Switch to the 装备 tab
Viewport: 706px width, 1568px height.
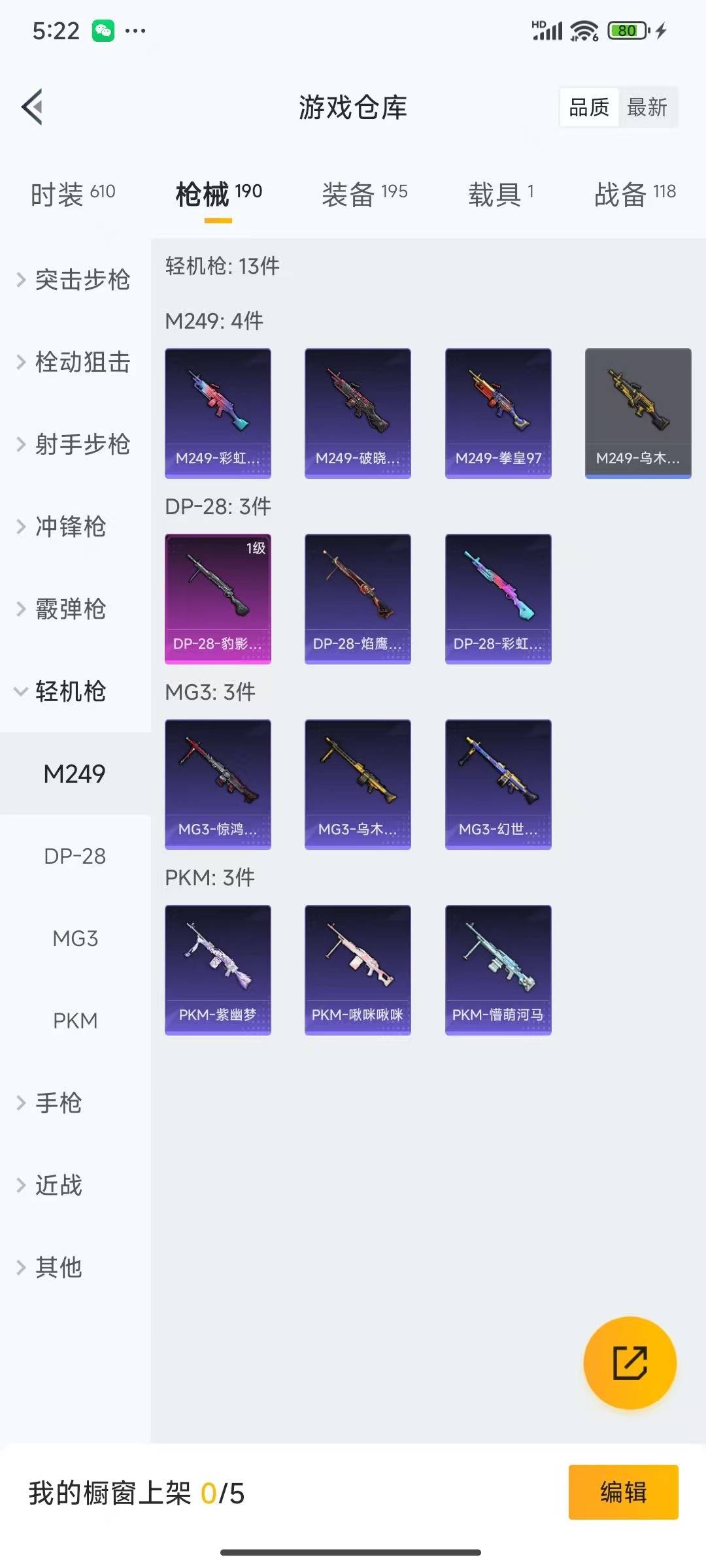pyautogui.click(x=364, y=194)
